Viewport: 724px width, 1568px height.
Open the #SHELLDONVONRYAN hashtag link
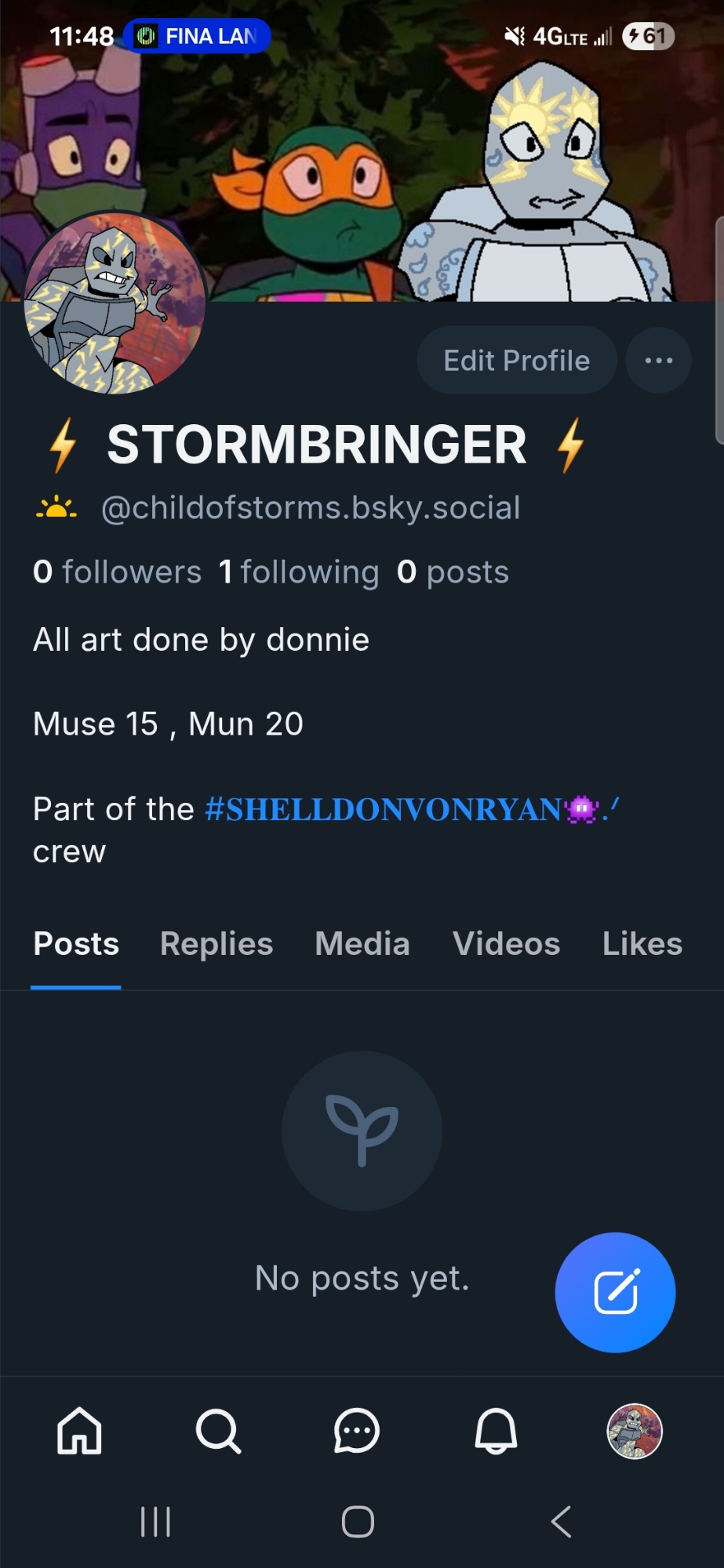[383, 809]
